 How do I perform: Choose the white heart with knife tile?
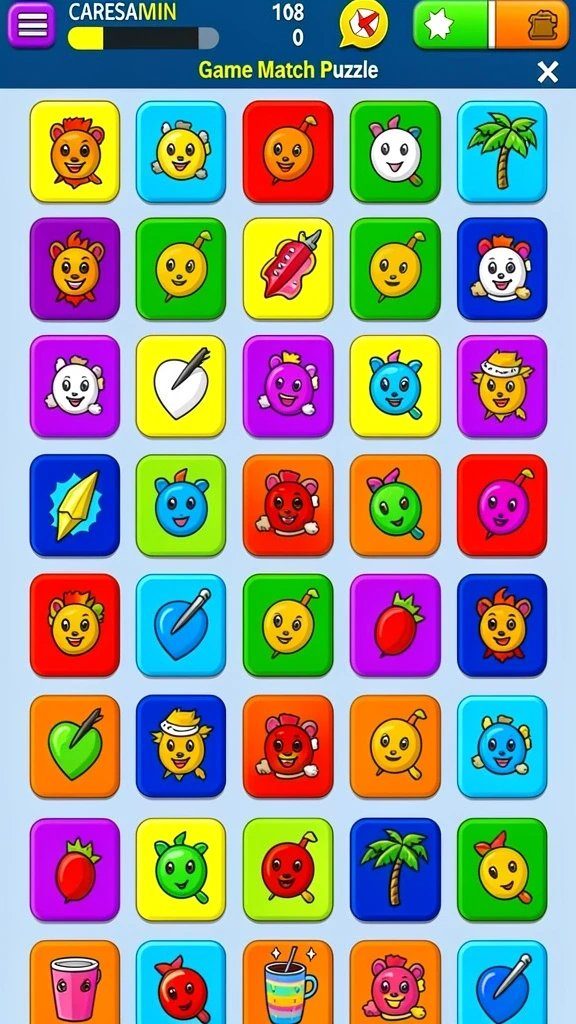[x=181, y=386]
